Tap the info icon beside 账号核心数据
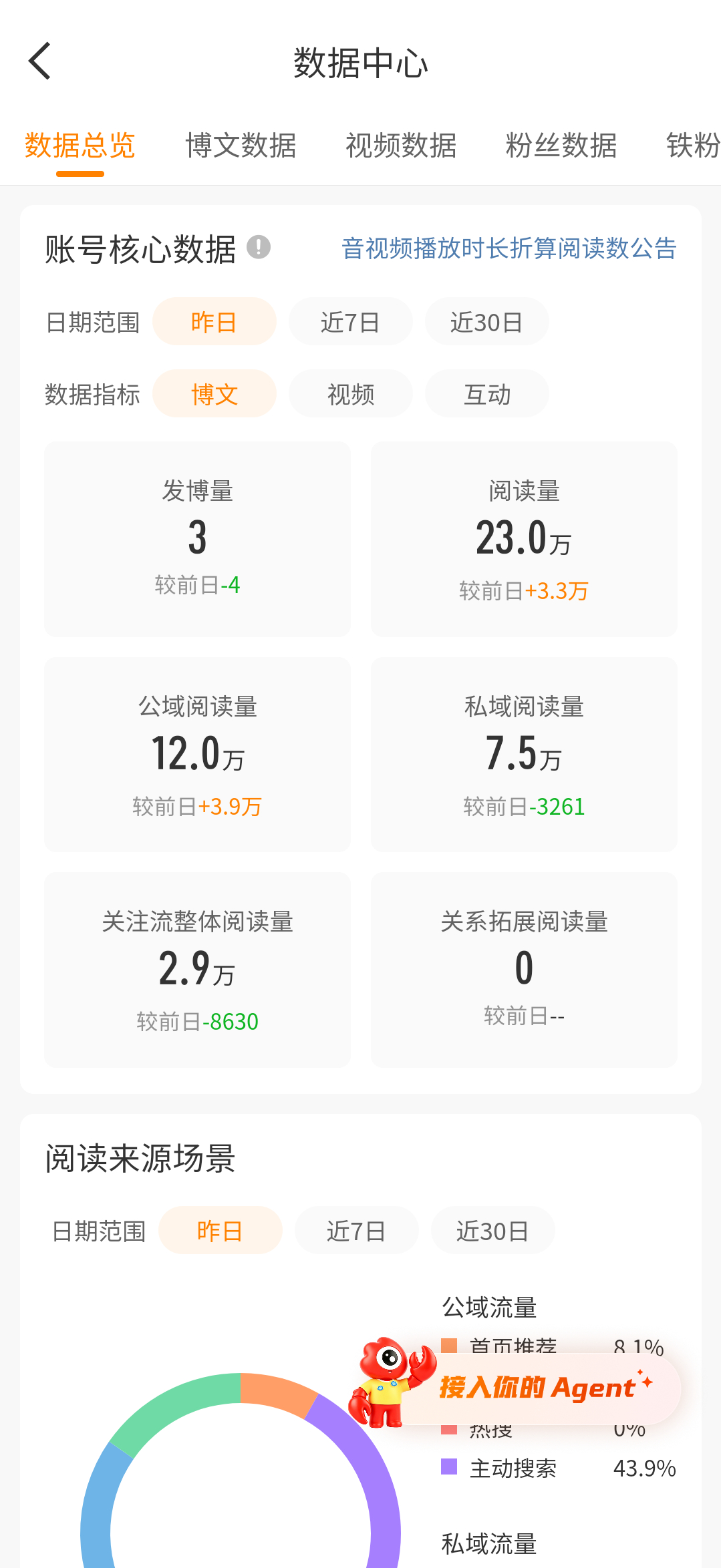The image size is (721, 1568). pyautogui.click(x=259, y=247)
